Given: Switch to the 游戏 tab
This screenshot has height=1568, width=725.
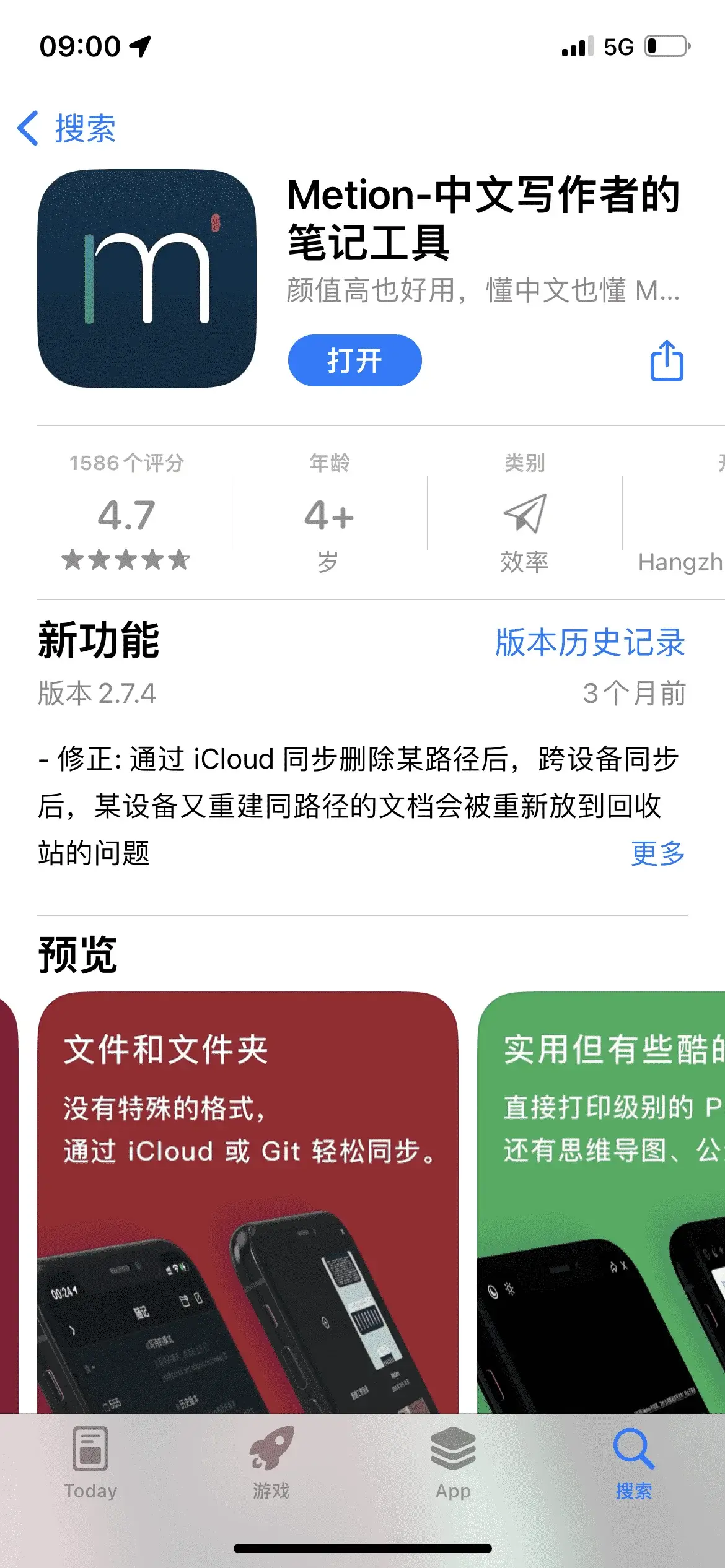Looking at the screenshot, I should (271, 1464).
